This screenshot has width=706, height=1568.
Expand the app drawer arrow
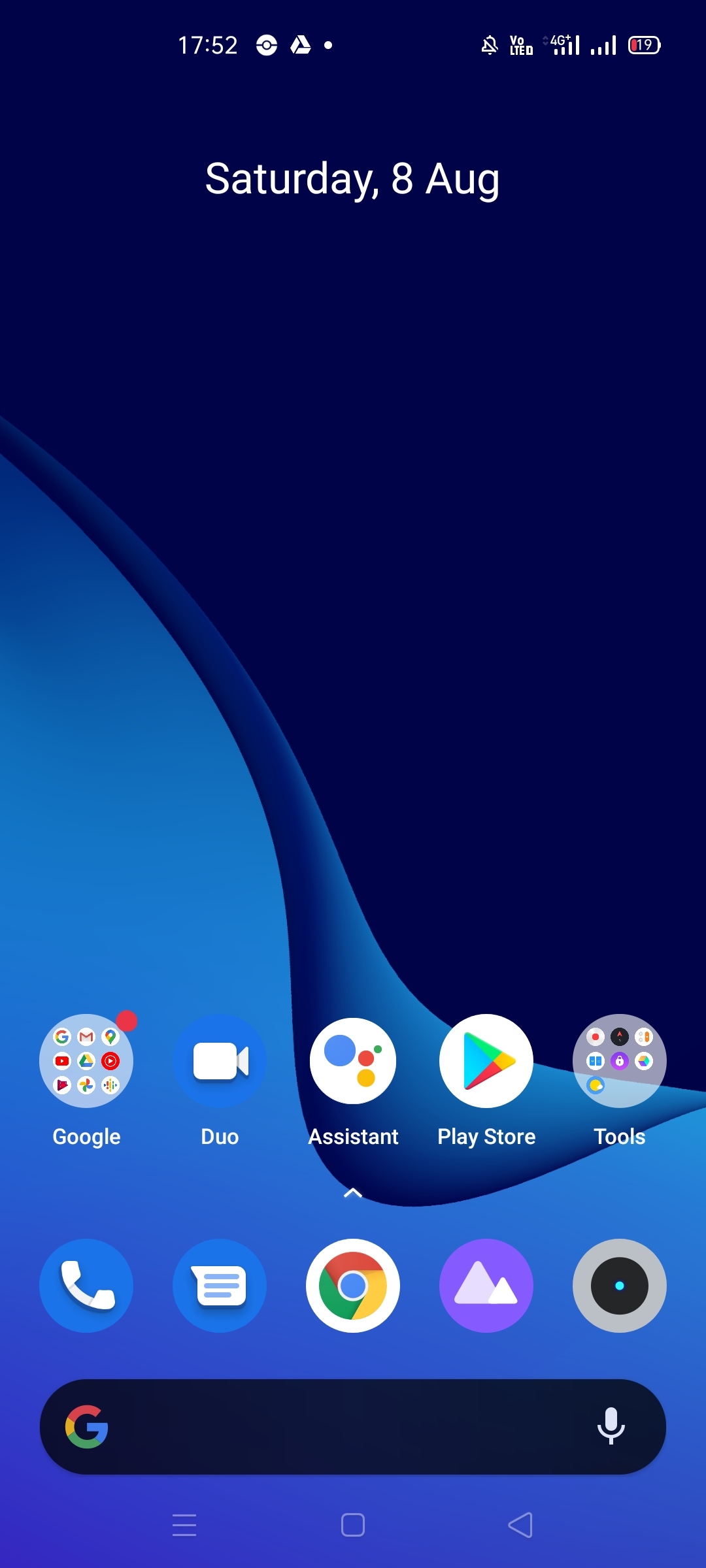tap(353, 1194)
